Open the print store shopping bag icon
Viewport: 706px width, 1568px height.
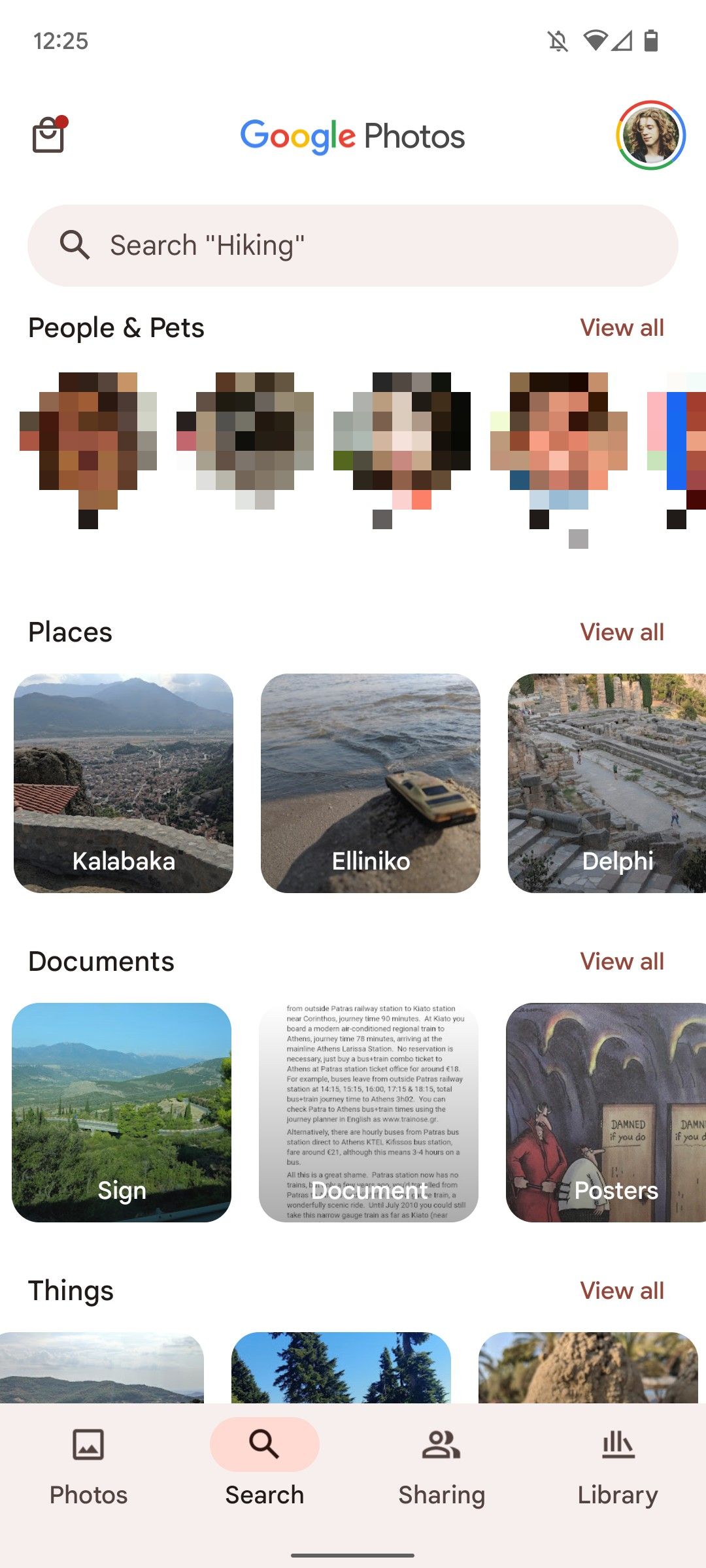pyautogui.click(x=49, y=135)
